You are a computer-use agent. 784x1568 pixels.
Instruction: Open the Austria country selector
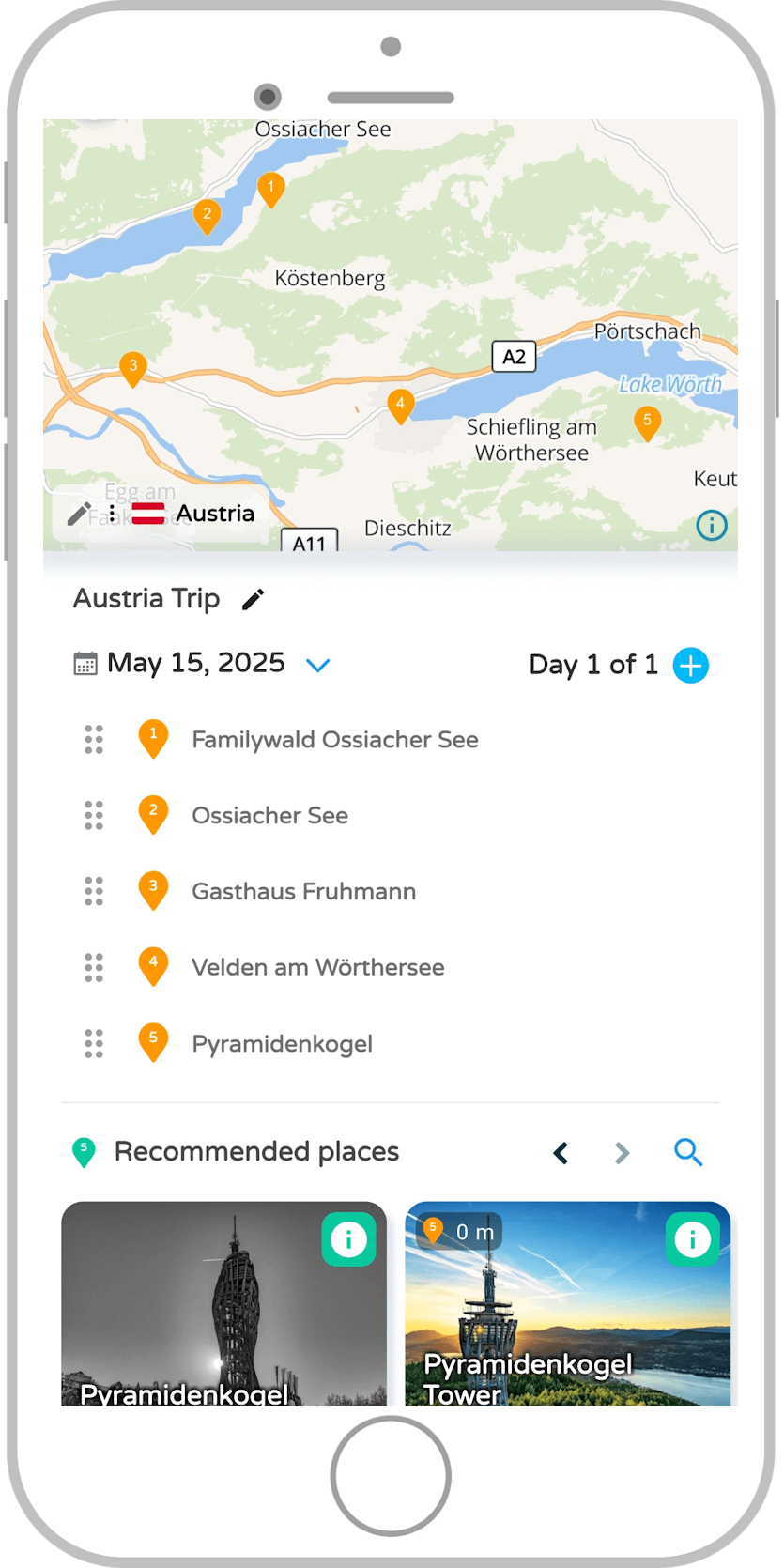tap(197, 514)
